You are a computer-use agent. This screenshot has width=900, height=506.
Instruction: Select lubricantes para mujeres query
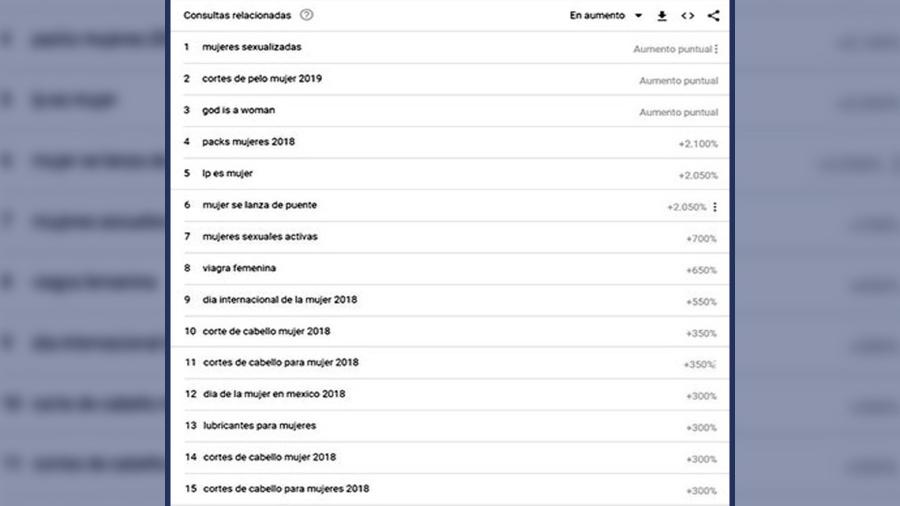pos(259,426)
